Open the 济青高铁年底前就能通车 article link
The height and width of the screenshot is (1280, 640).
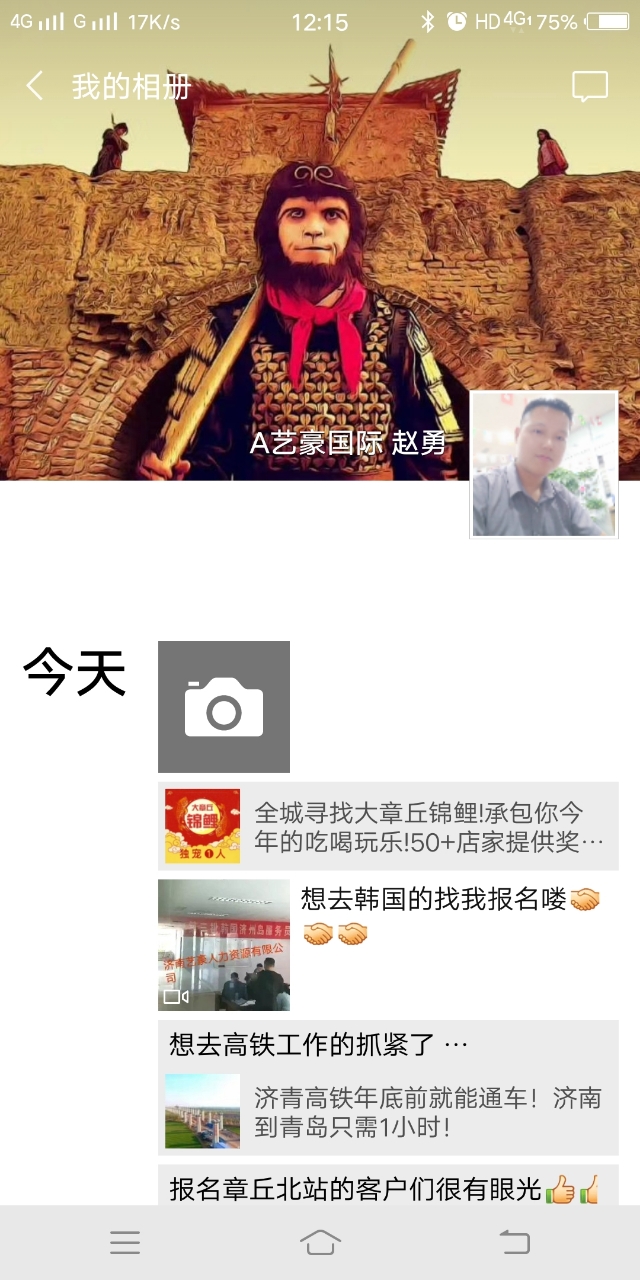click(388, 1112)
